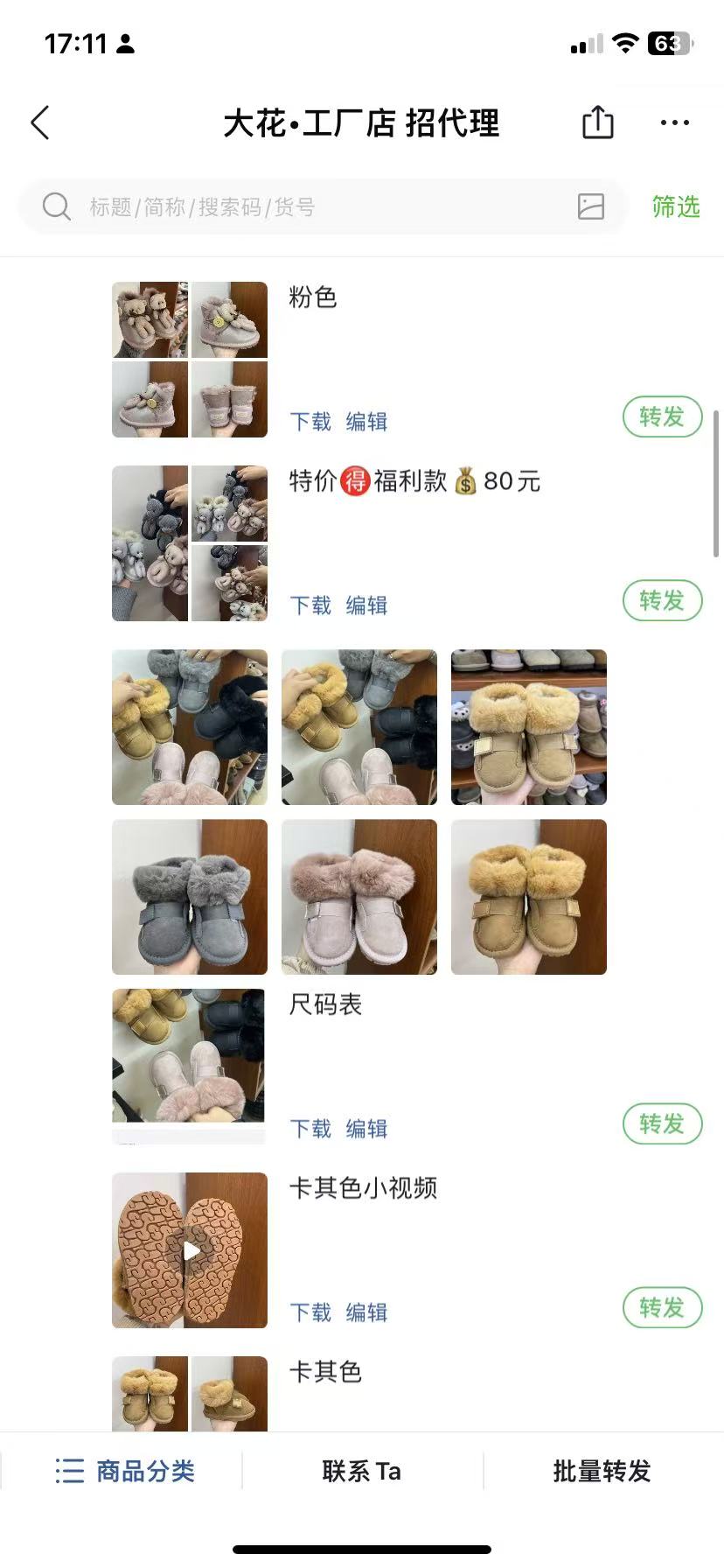Edit the 粉色 product post
Image resolution: width=724 pixels, height=1568 pixels.
(366, 422)
